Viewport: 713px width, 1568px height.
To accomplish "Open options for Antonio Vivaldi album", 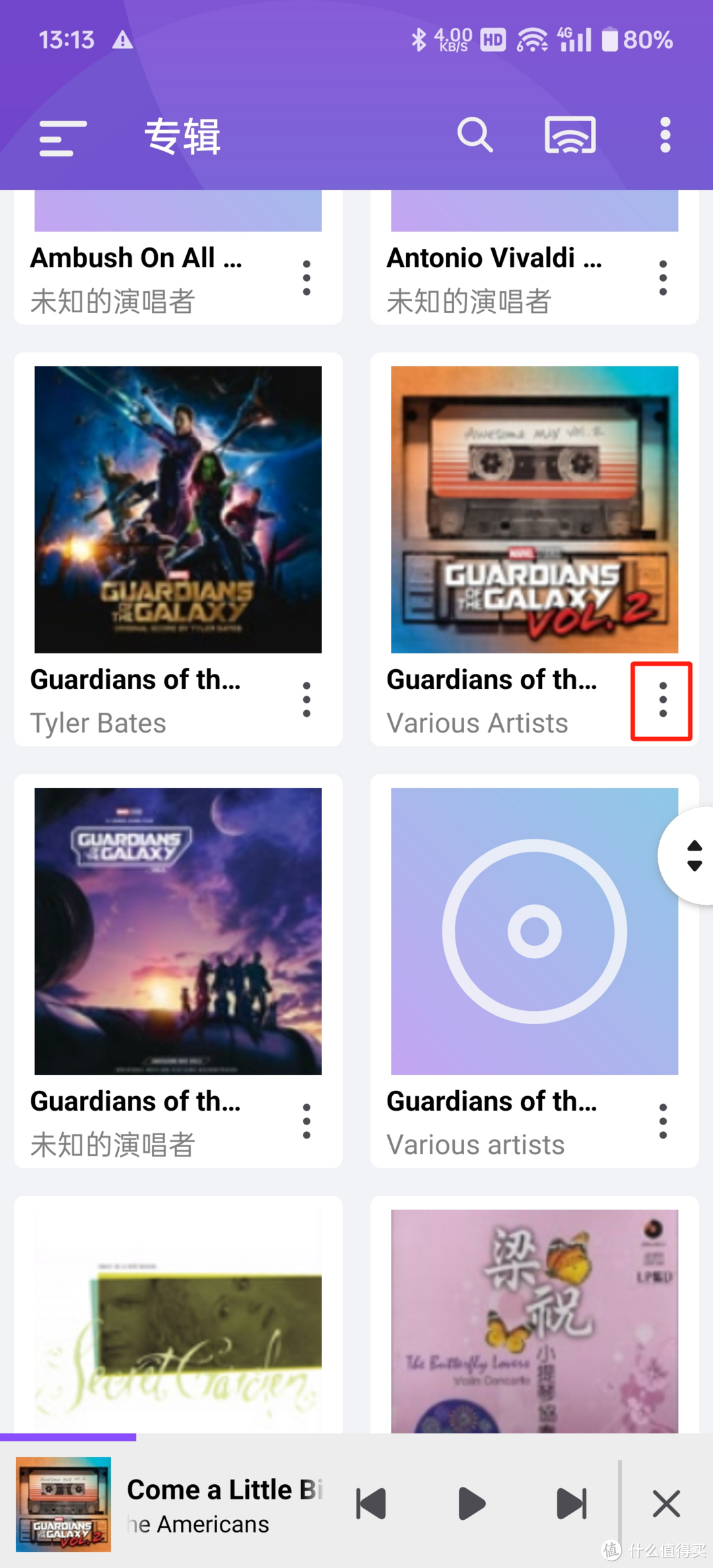I will pos(663,278).
